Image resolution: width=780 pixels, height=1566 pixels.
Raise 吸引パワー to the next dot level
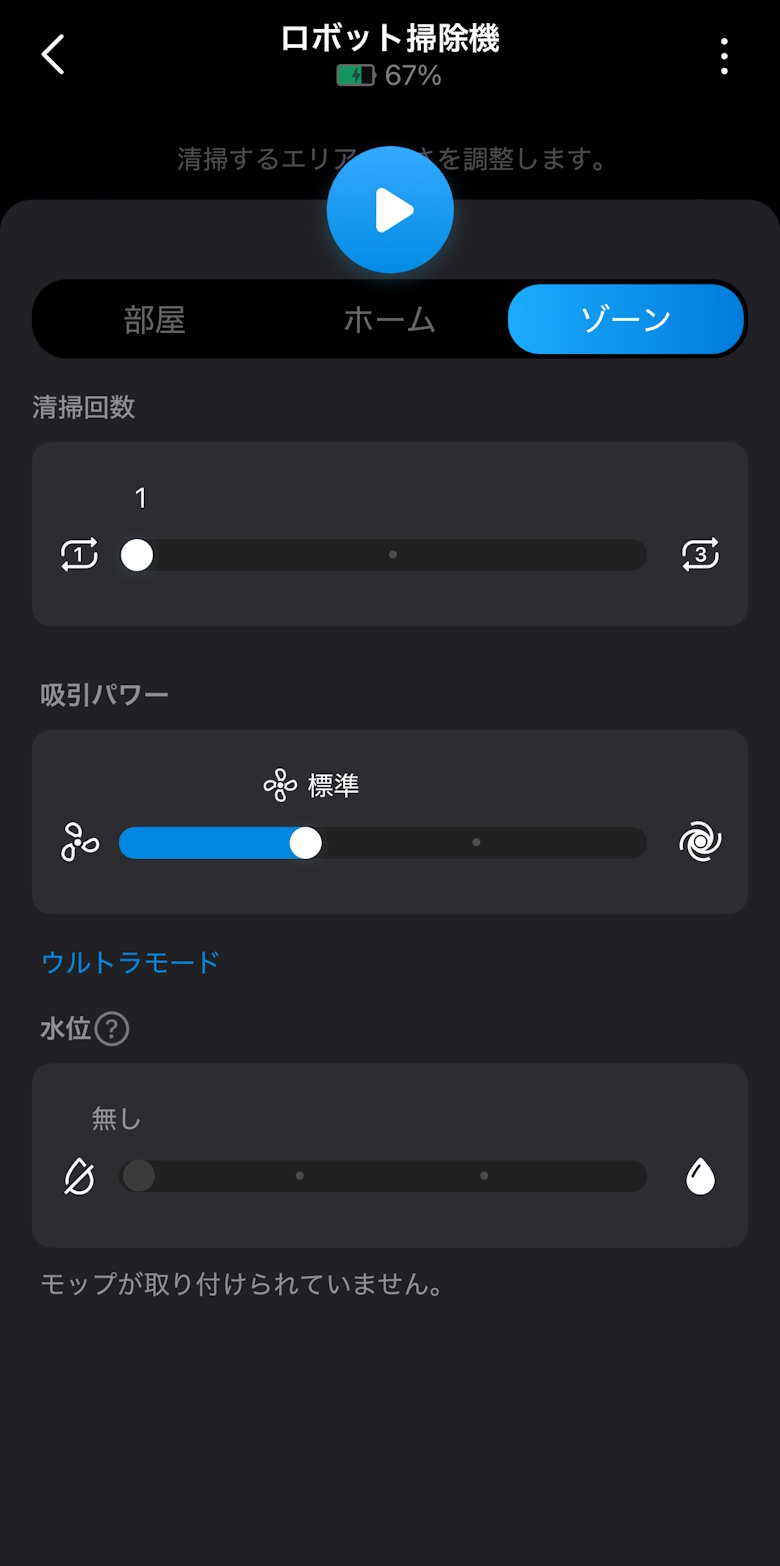476,842
